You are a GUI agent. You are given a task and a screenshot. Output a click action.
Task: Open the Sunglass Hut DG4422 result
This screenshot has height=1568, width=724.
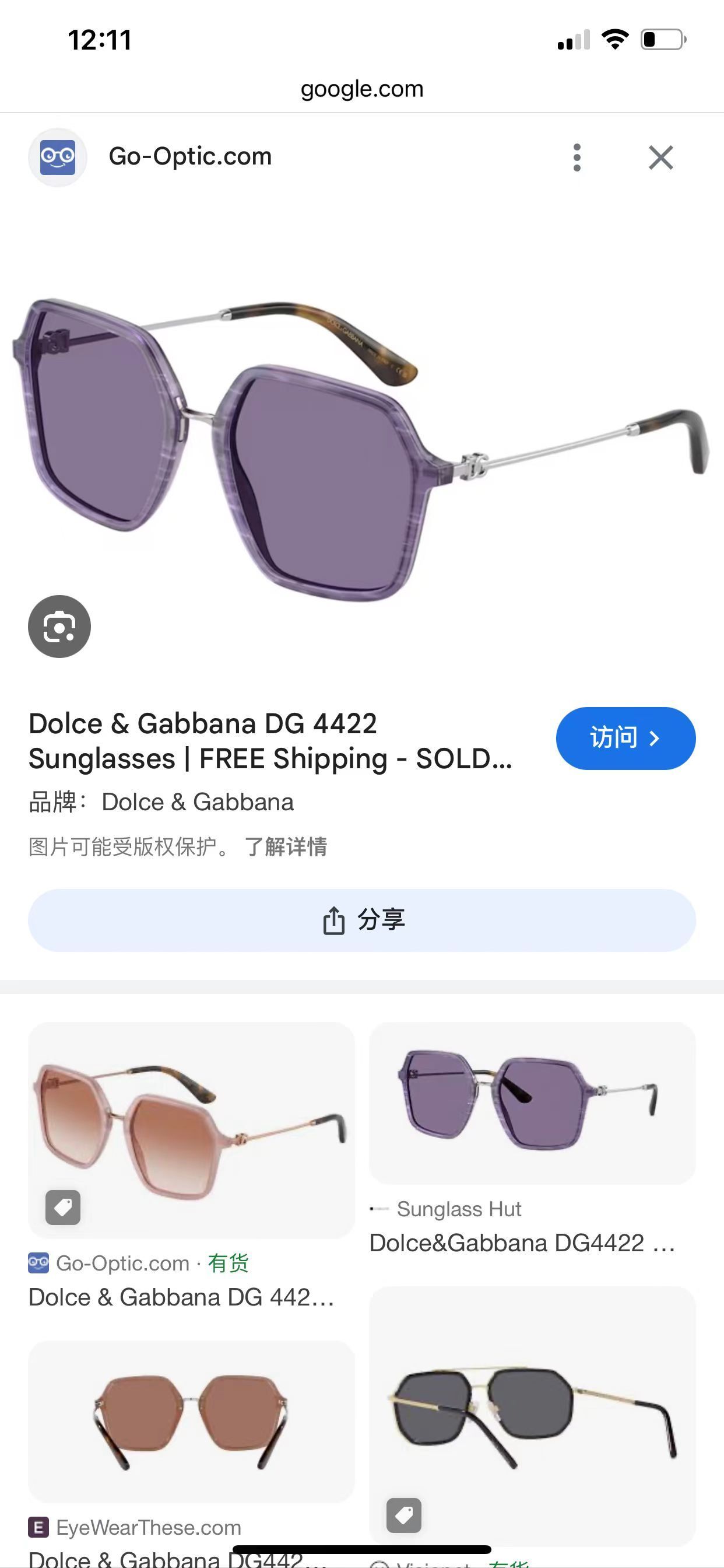pyautogui.click(x=532, y=1103)
